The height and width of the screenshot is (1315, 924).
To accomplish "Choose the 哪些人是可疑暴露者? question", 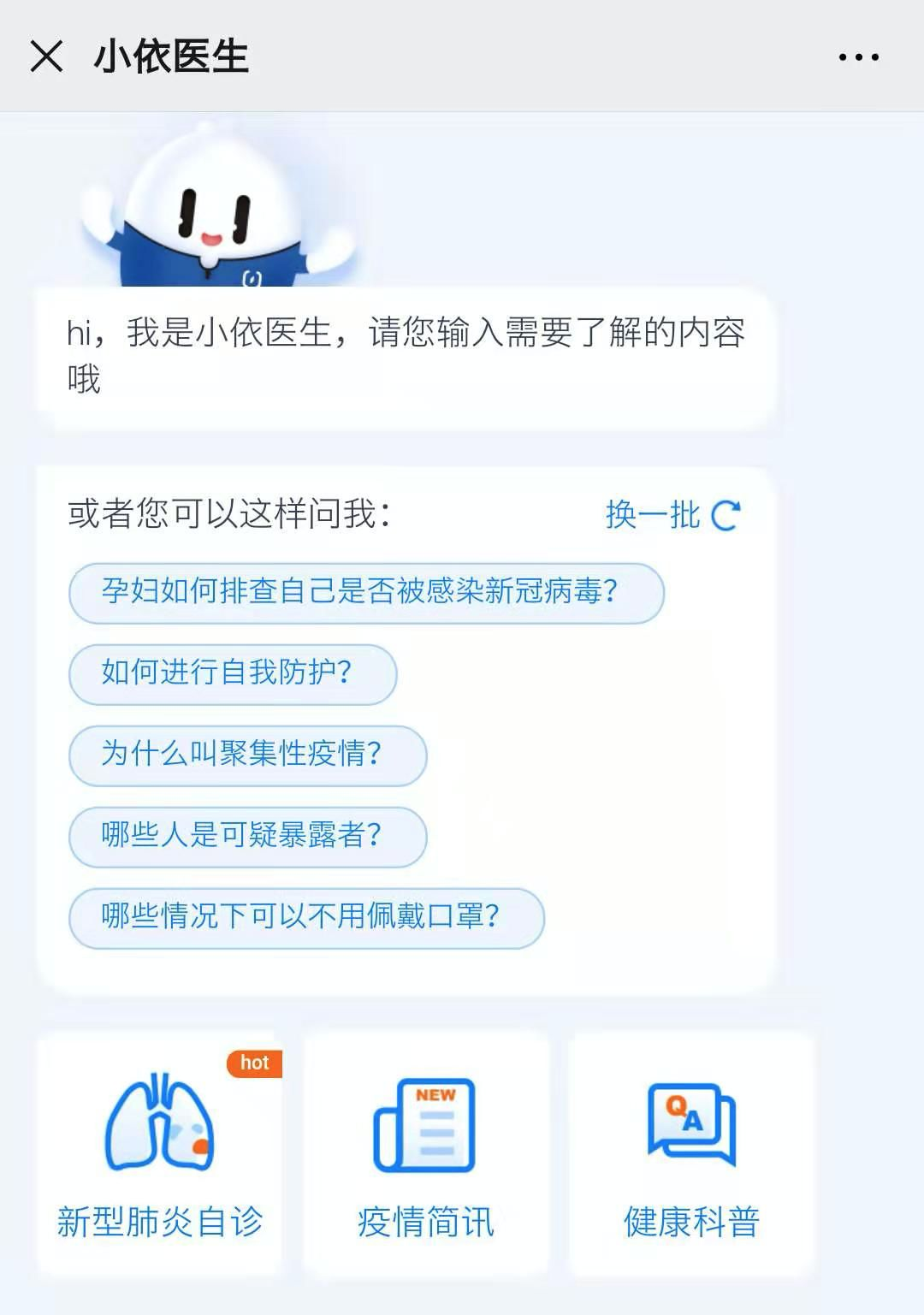I will click(x=247, y=836).
